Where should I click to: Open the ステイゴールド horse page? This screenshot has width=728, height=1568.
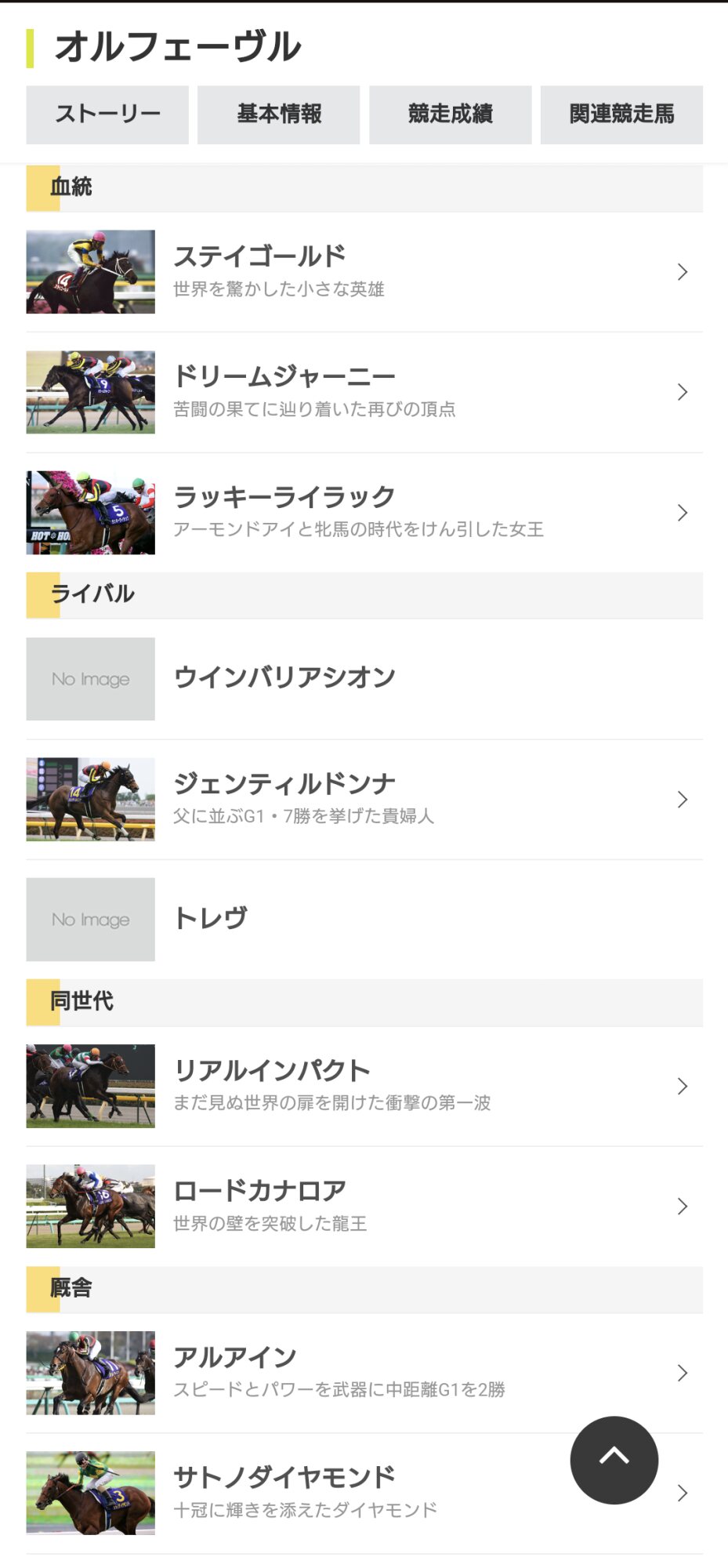[364, 272]
